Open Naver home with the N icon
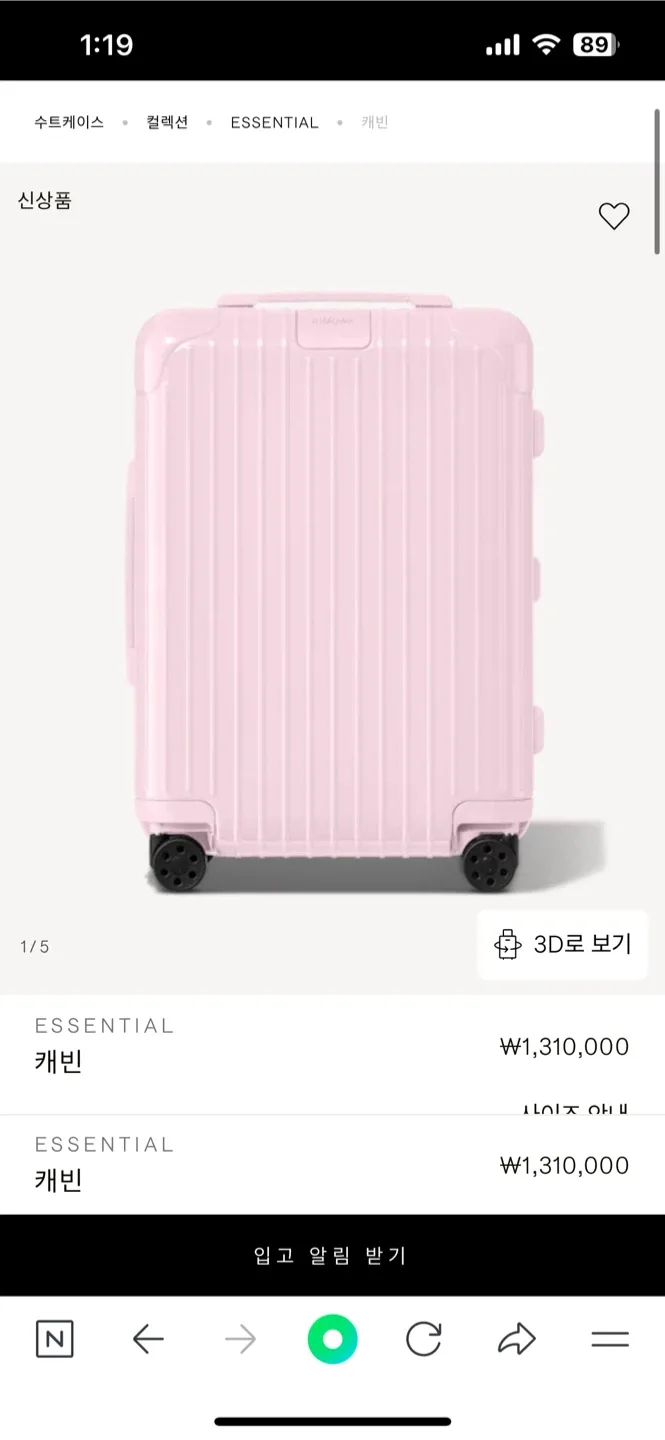665x1440 pixels. coord(54,1339)
